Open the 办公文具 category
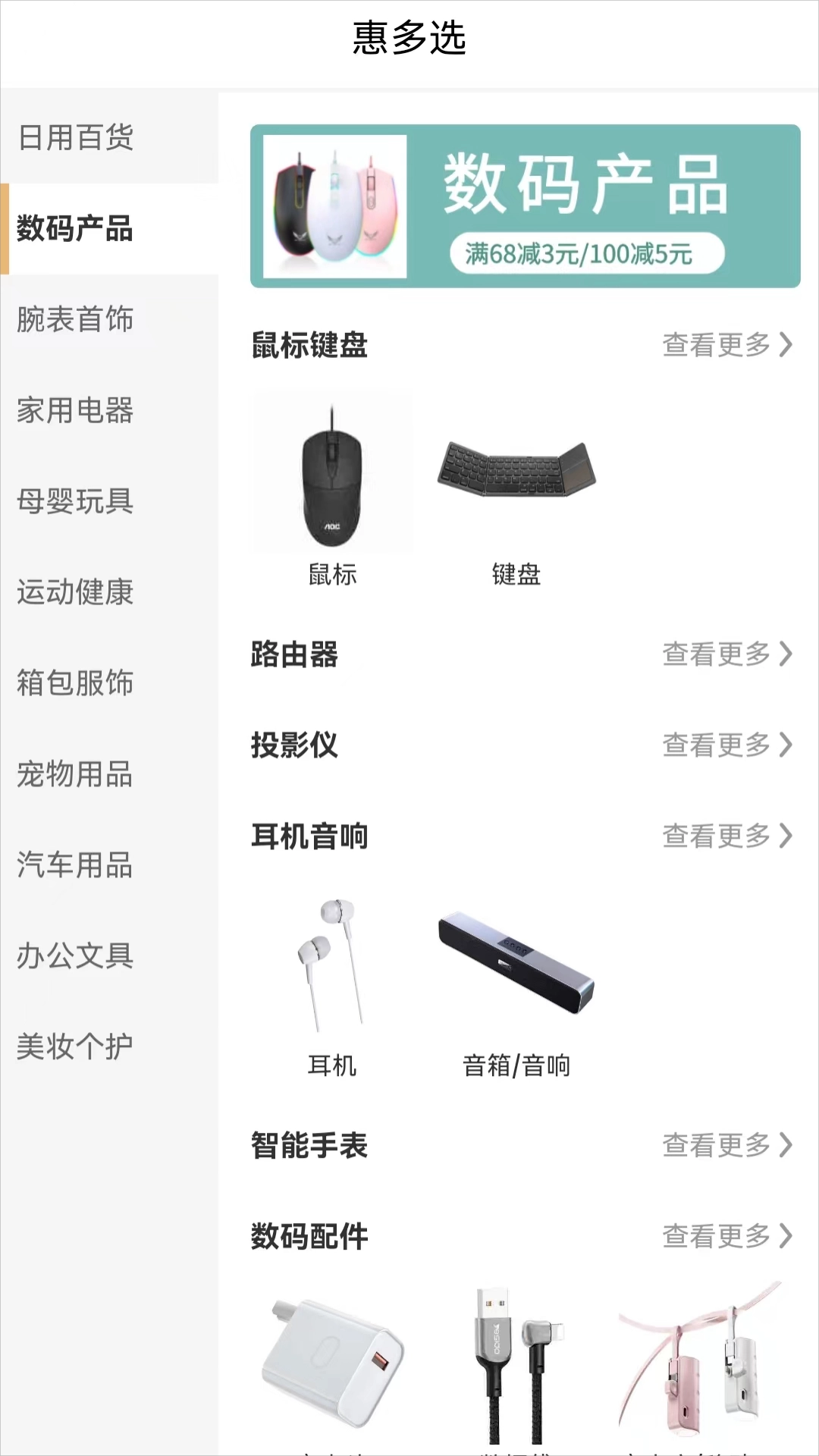The height and width of the screenshot is (1456, 819). 76,956
